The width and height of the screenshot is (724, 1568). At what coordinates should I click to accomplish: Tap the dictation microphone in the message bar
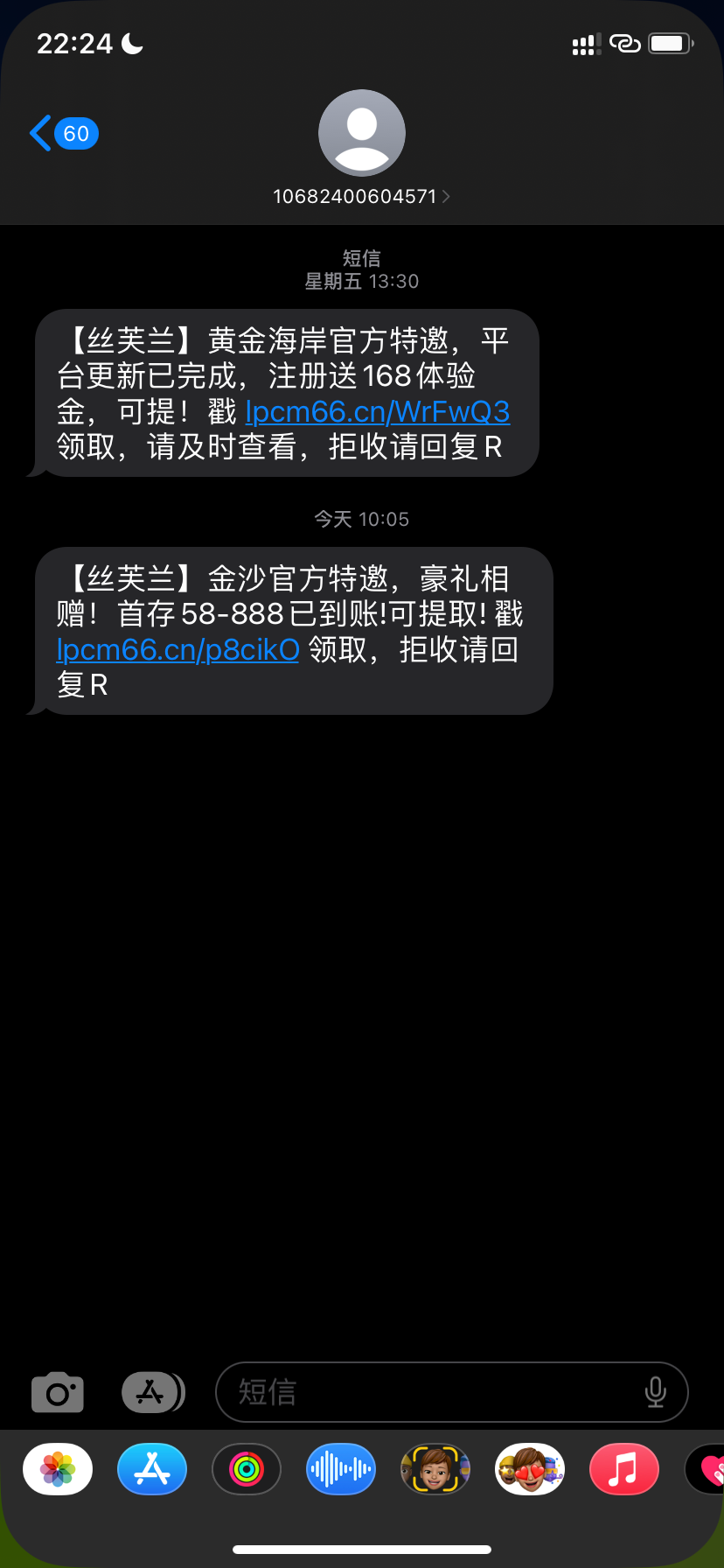pos(656,1392)
